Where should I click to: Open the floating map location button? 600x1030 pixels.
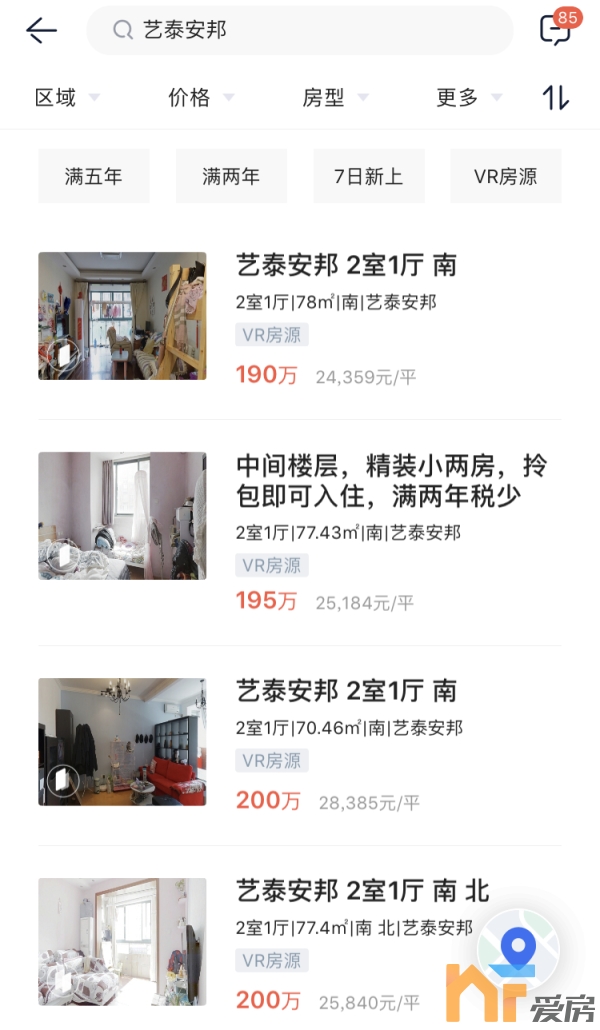coord(518,946)
